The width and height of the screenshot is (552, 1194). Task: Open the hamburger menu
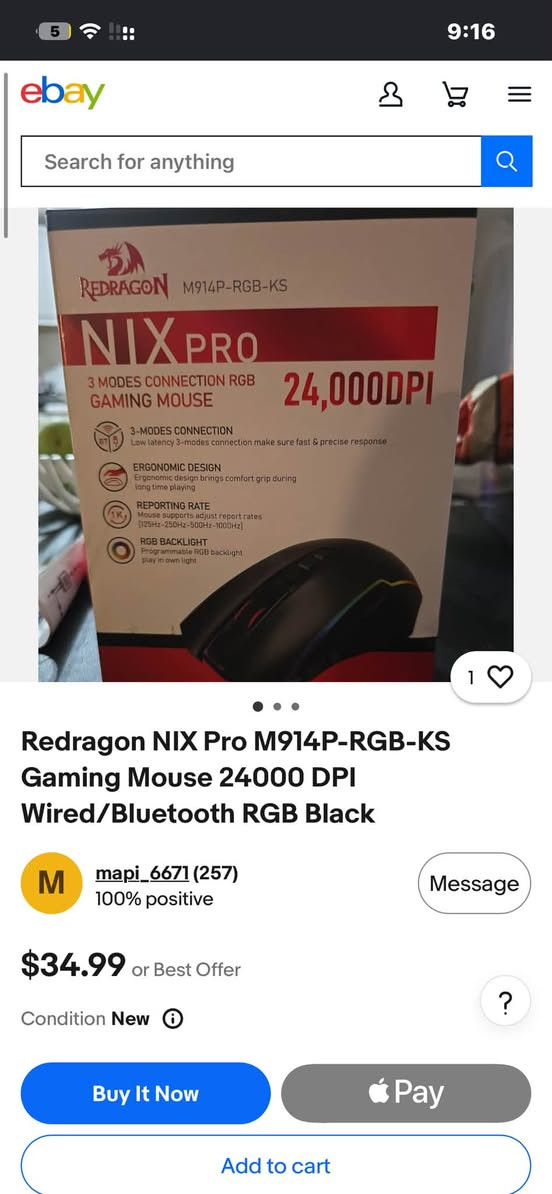click(x=519, y=95)
